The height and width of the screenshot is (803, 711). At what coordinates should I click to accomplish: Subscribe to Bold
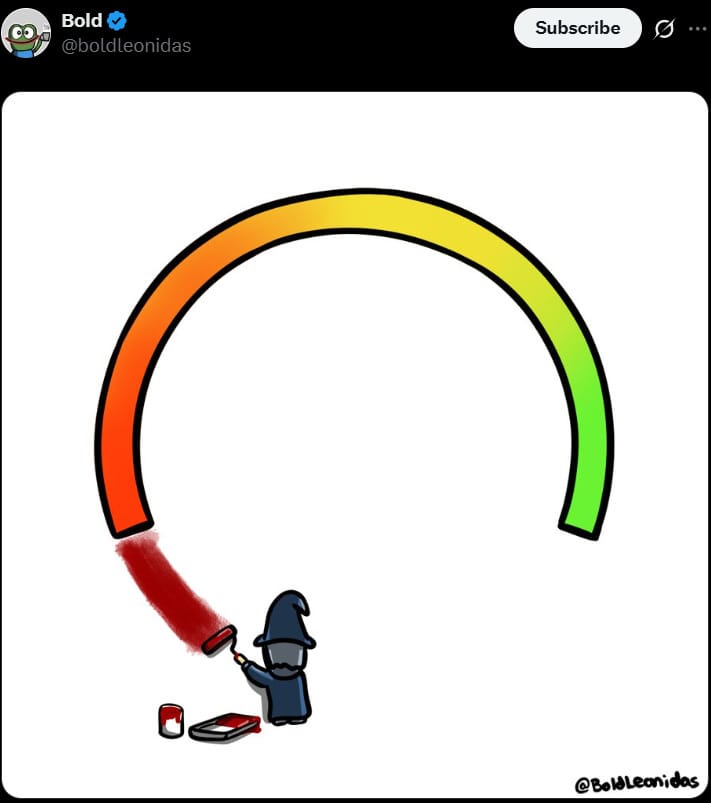[577, 28]
